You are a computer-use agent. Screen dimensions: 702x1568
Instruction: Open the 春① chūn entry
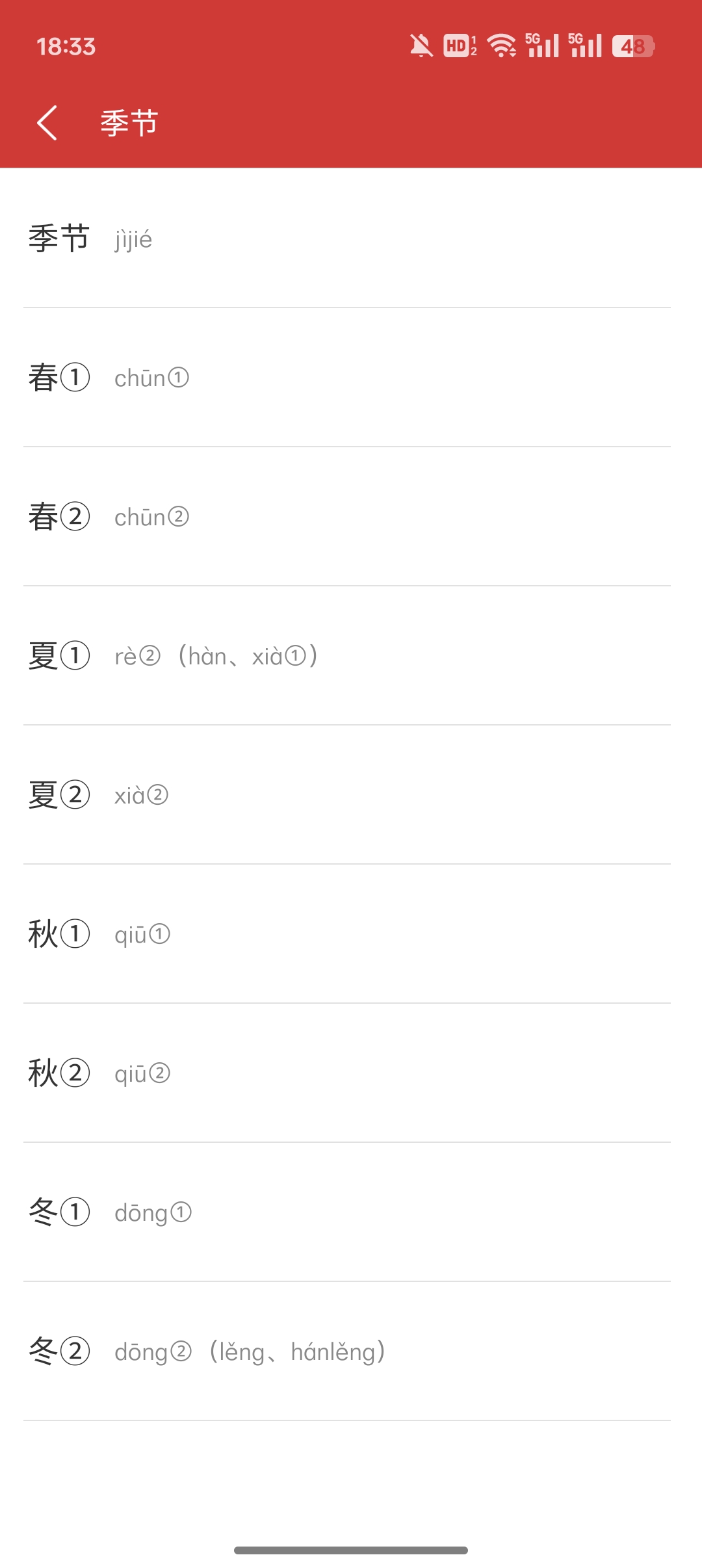[x=351, y=377]
